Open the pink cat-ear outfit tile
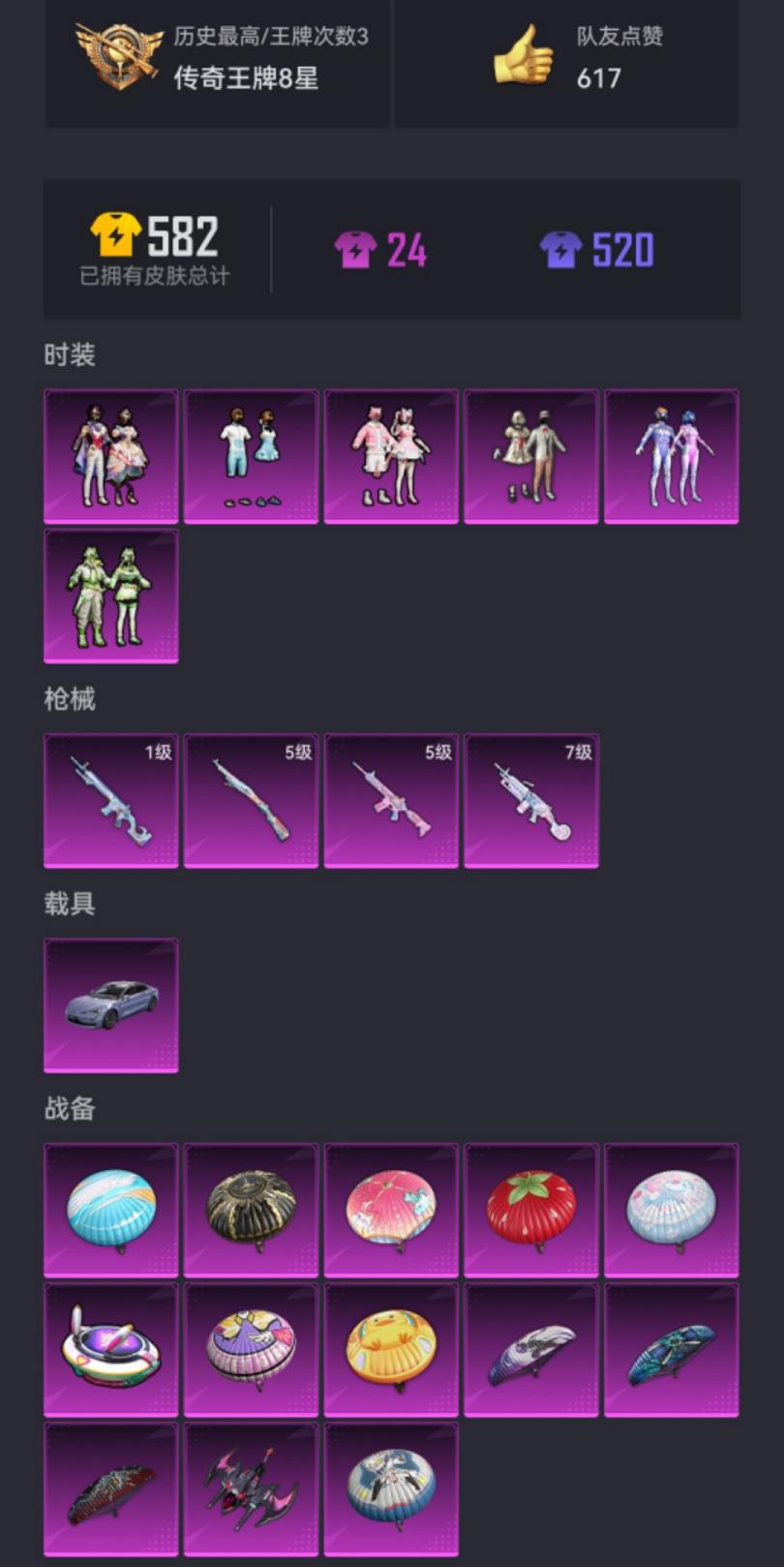Screen dimensions: 784x1567 point(391,456)
